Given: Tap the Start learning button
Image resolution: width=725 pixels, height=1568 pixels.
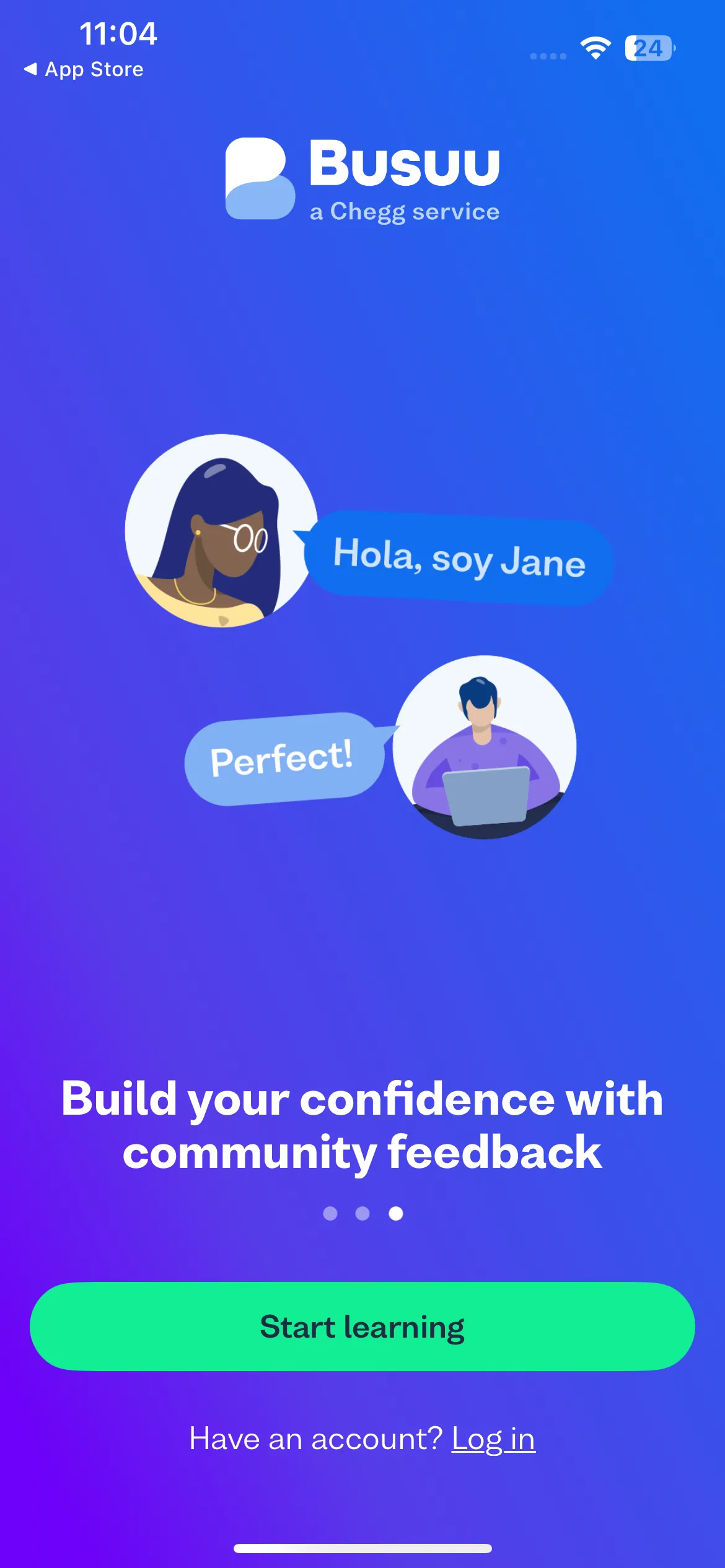Looking at the screenshot, I should click(x=362, y=1326).
